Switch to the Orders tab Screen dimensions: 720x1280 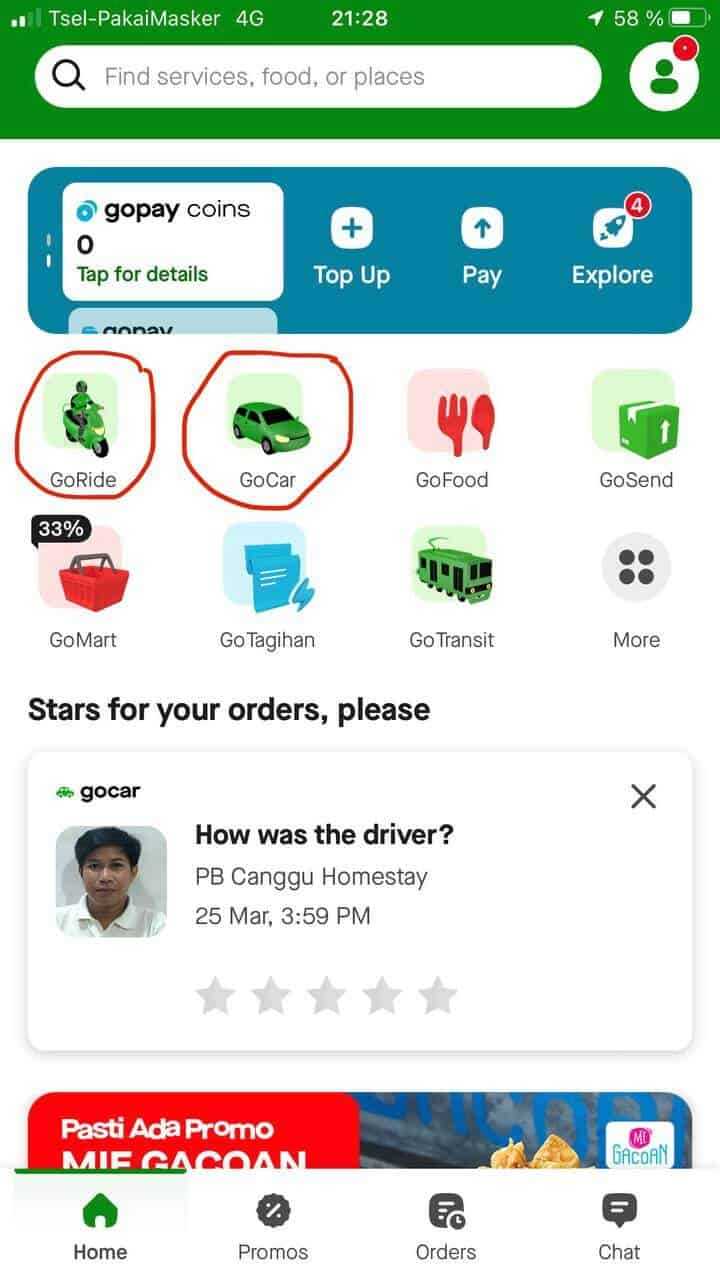(x=446, y=1226)
